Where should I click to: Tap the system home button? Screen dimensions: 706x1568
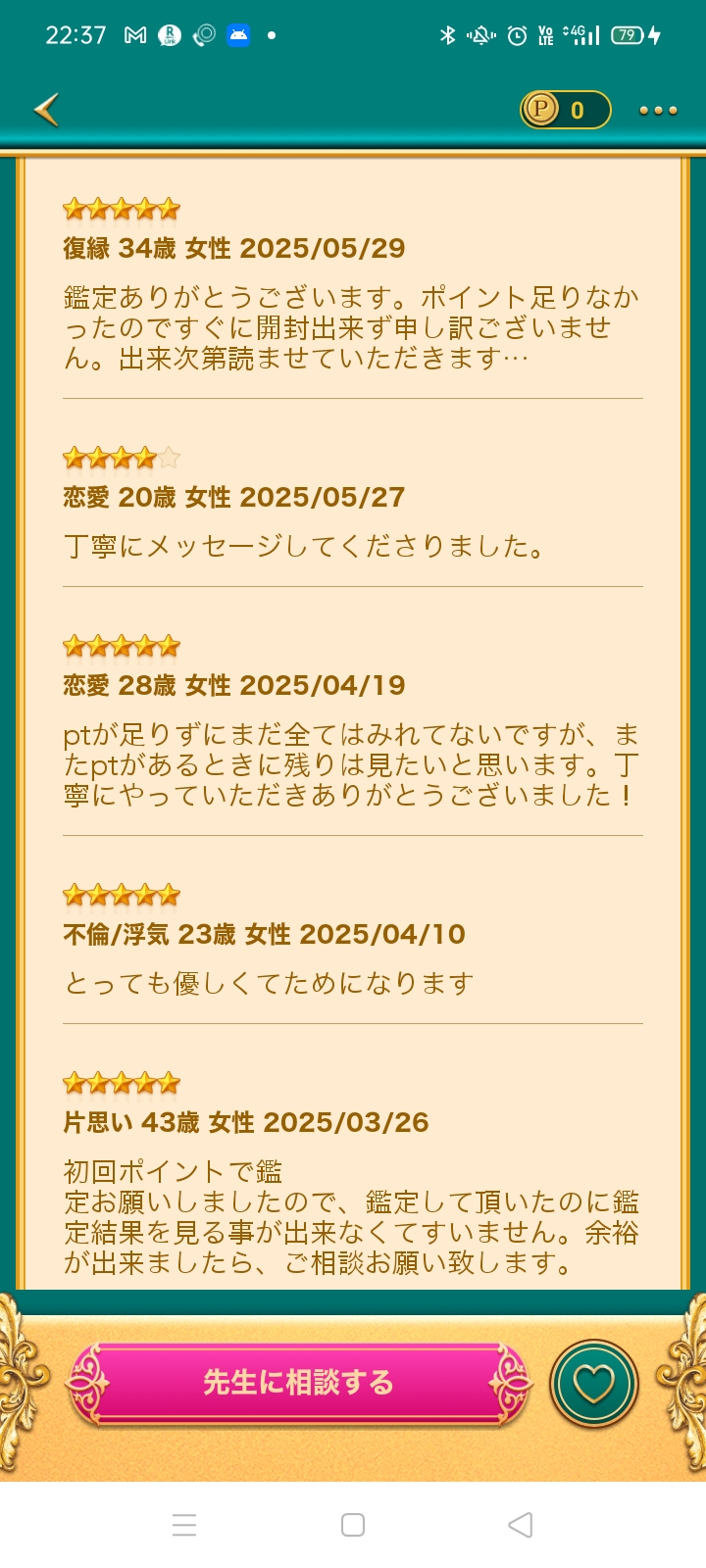(353, 1525)
